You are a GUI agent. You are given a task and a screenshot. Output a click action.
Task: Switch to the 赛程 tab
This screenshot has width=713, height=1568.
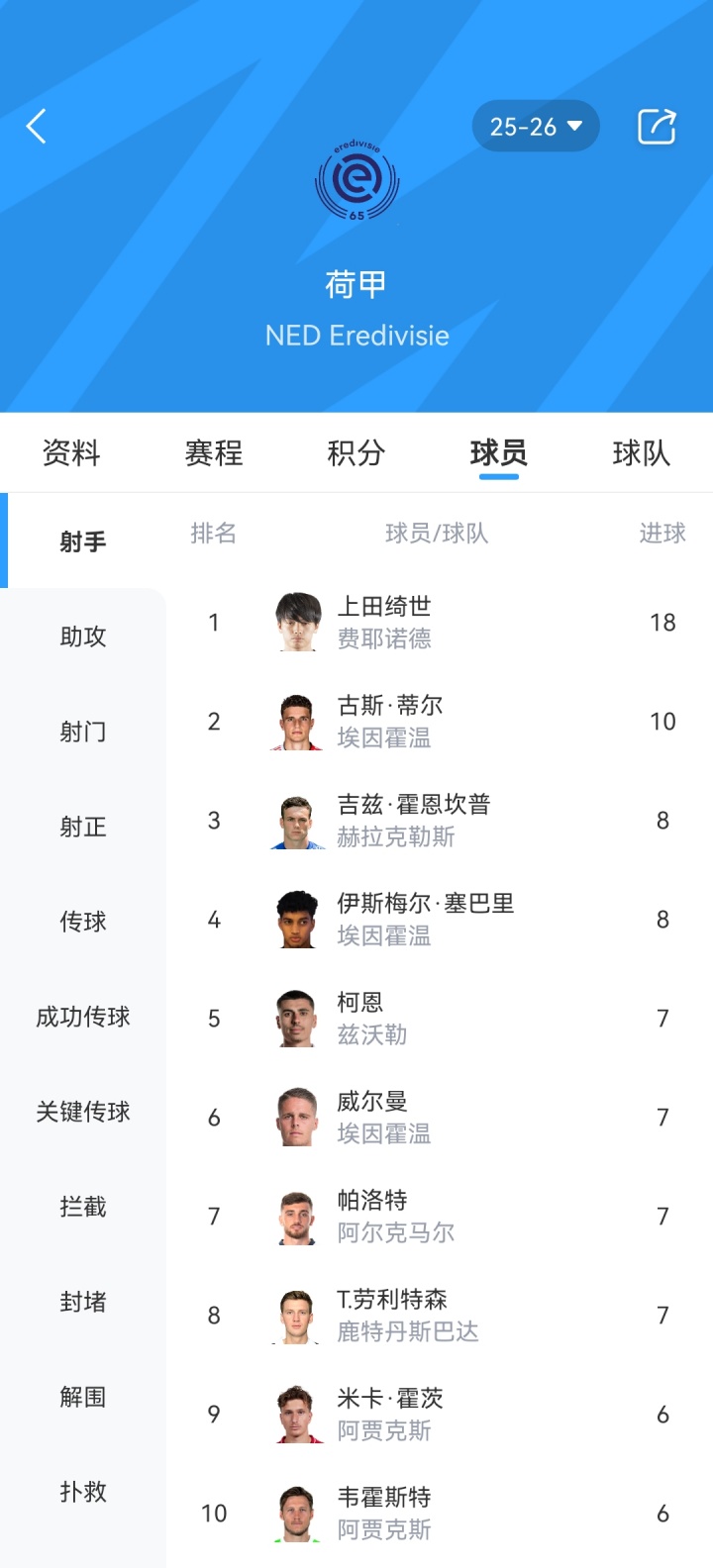[214, 453]
